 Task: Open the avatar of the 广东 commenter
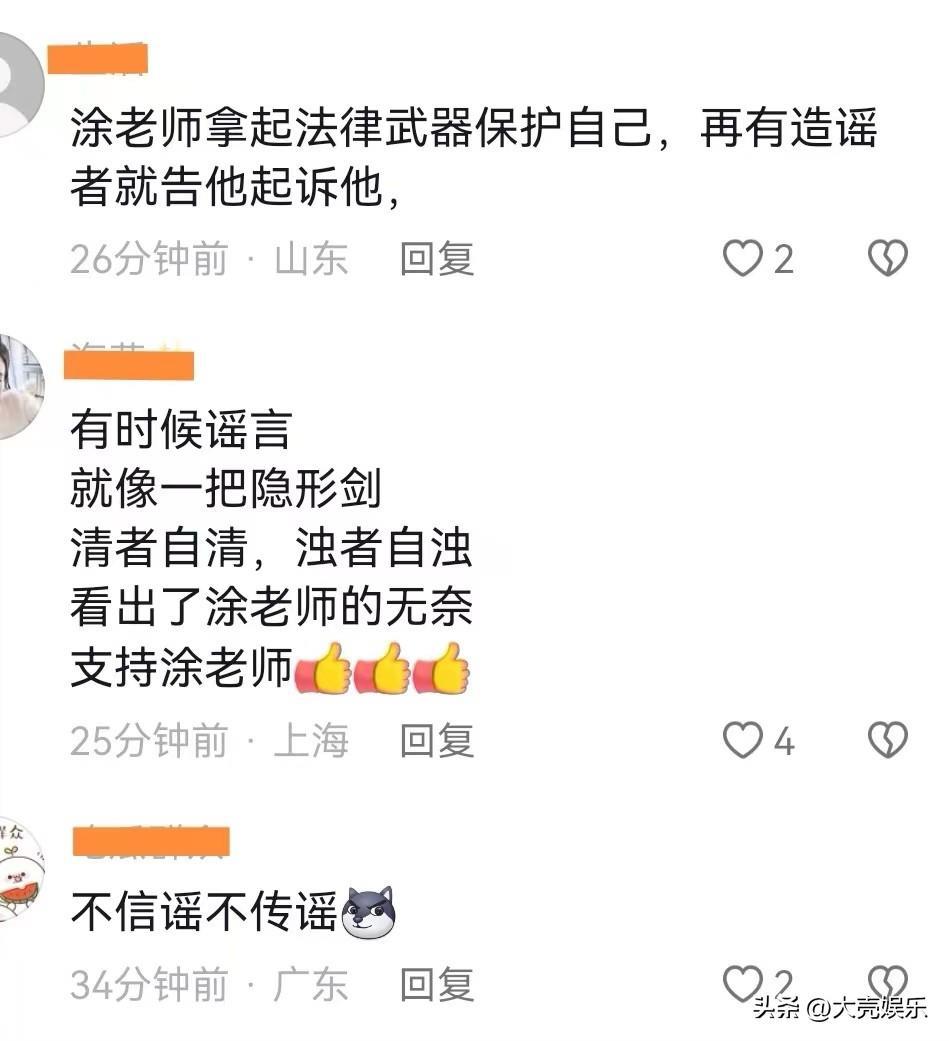point(20,870)
